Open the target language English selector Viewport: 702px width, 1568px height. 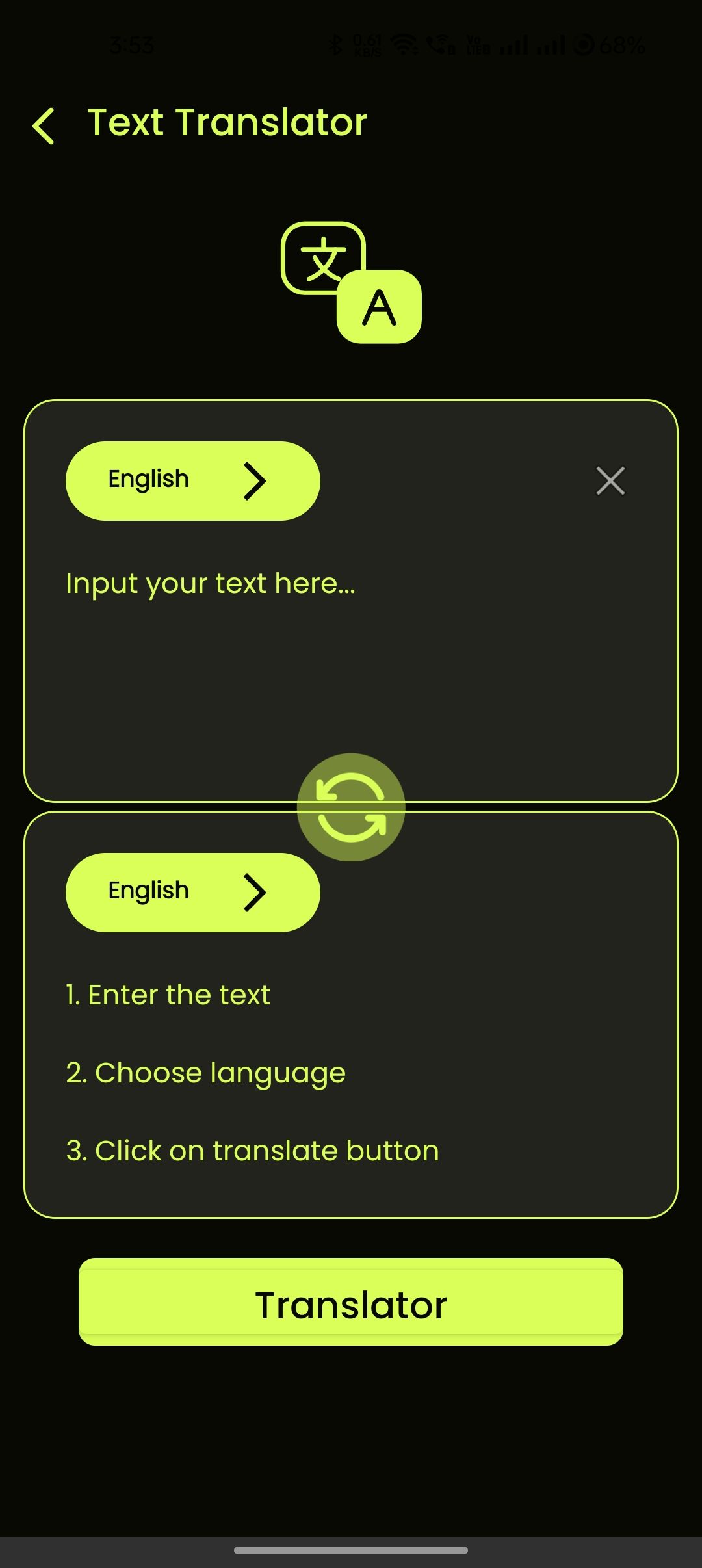[x=192, y=892]
